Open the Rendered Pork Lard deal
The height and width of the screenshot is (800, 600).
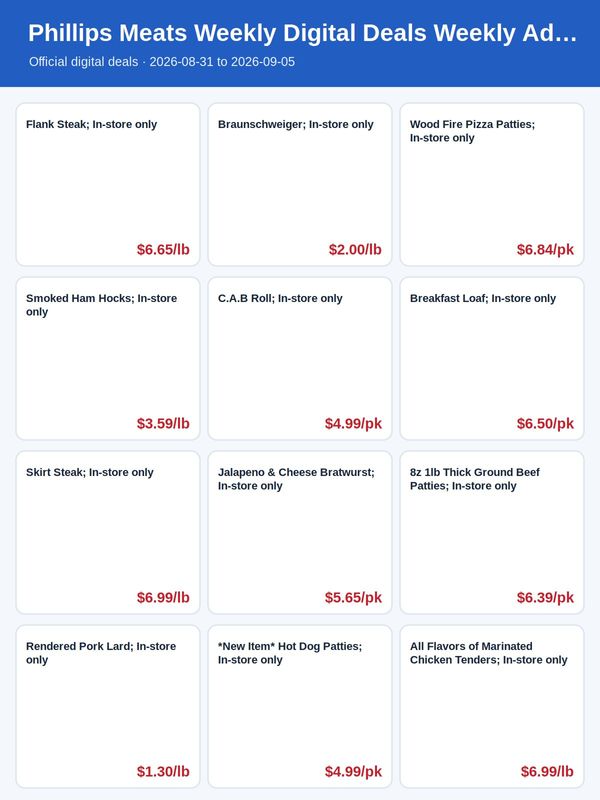click(108, 706)
